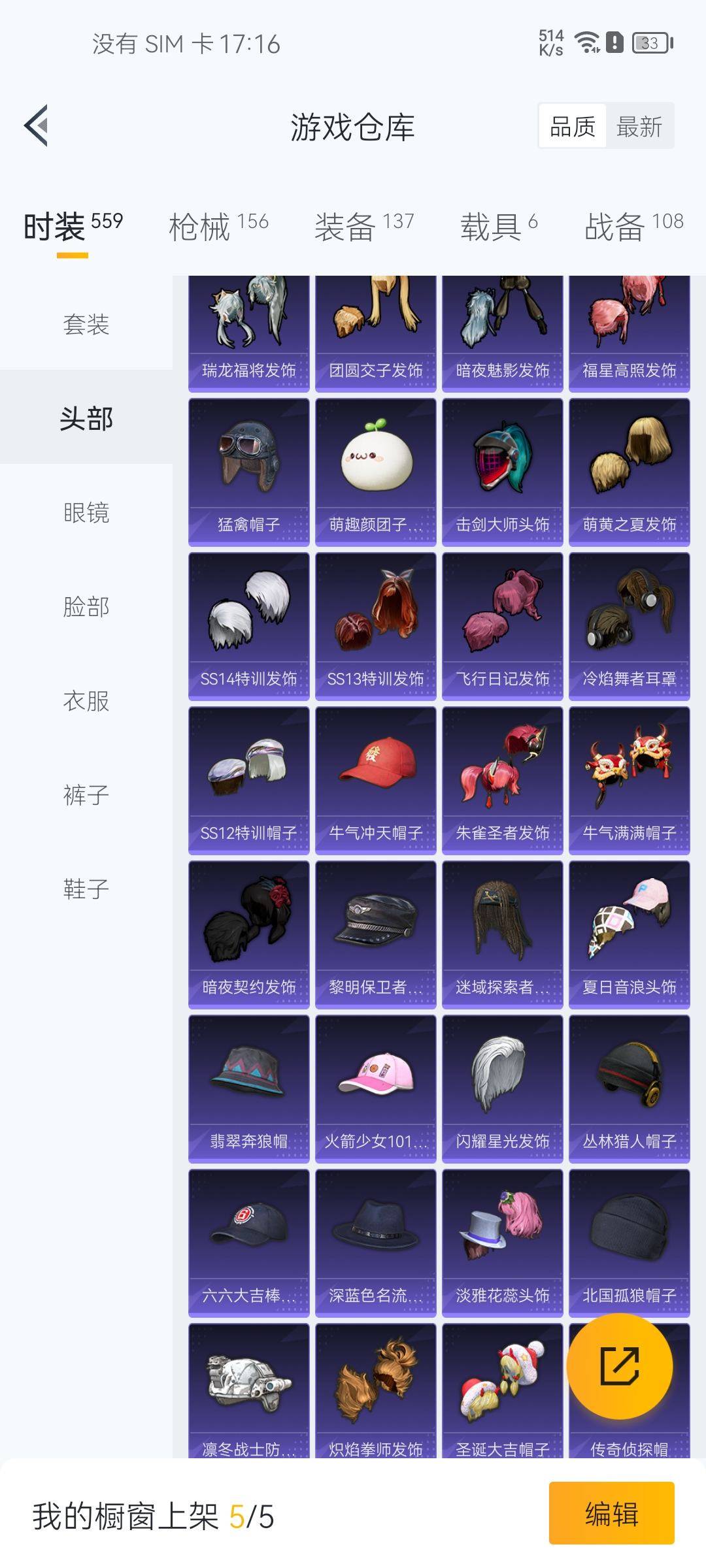Viewport: 706px width, 1568px height.
Task: Select the 套装 category
Action: pos(86,324)
